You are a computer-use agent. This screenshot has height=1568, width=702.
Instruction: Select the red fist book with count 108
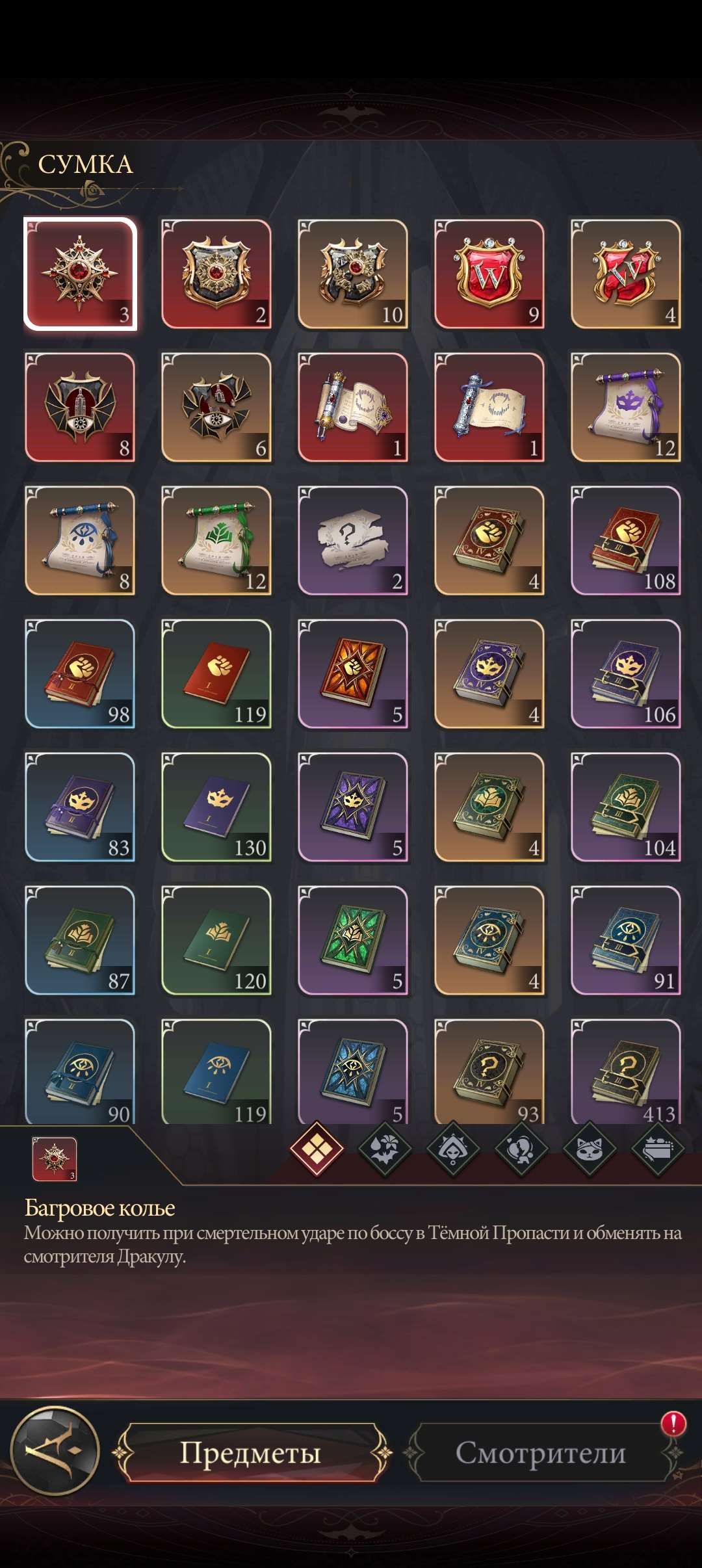click(625, 540)
